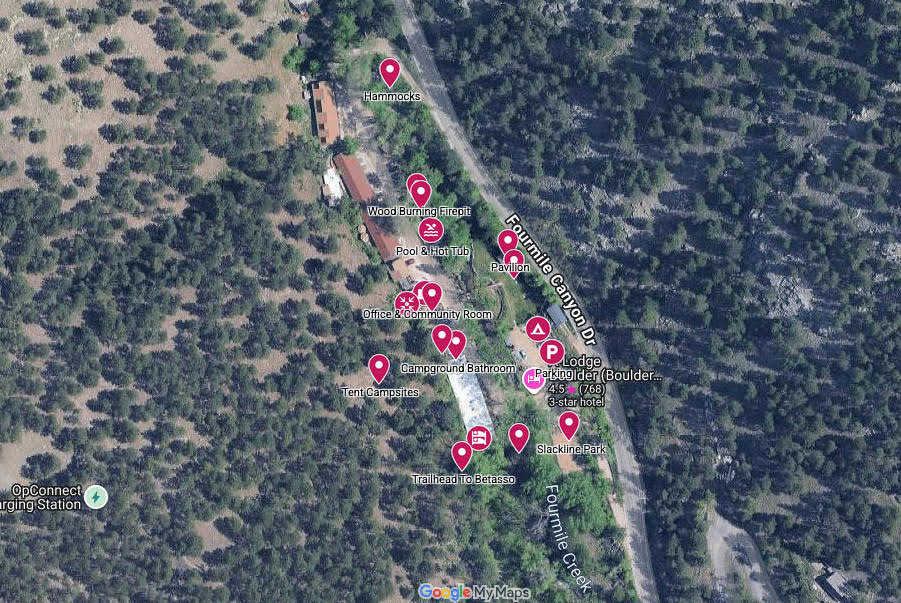Tap the Tent Campsites marker
Viewport: 901px width, 603px height.
click(x=379, y=367)
